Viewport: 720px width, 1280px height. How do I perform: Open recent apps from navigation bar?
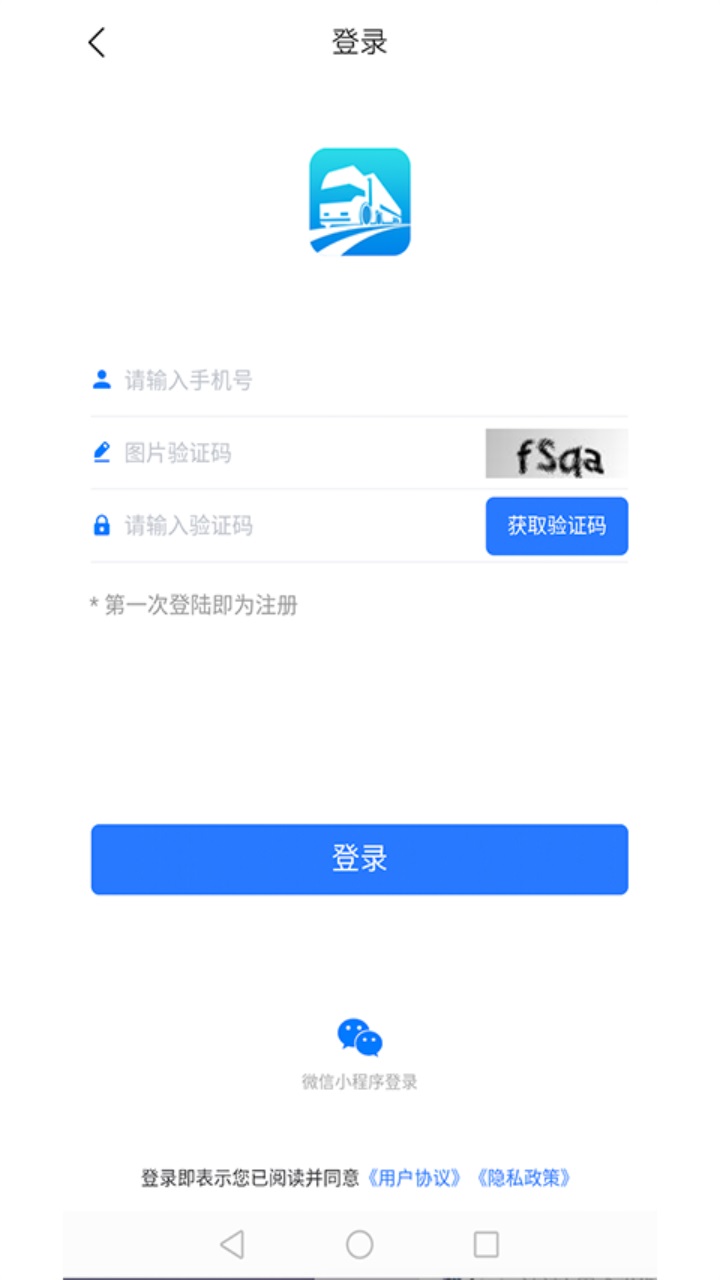(x=486, y=1244)
